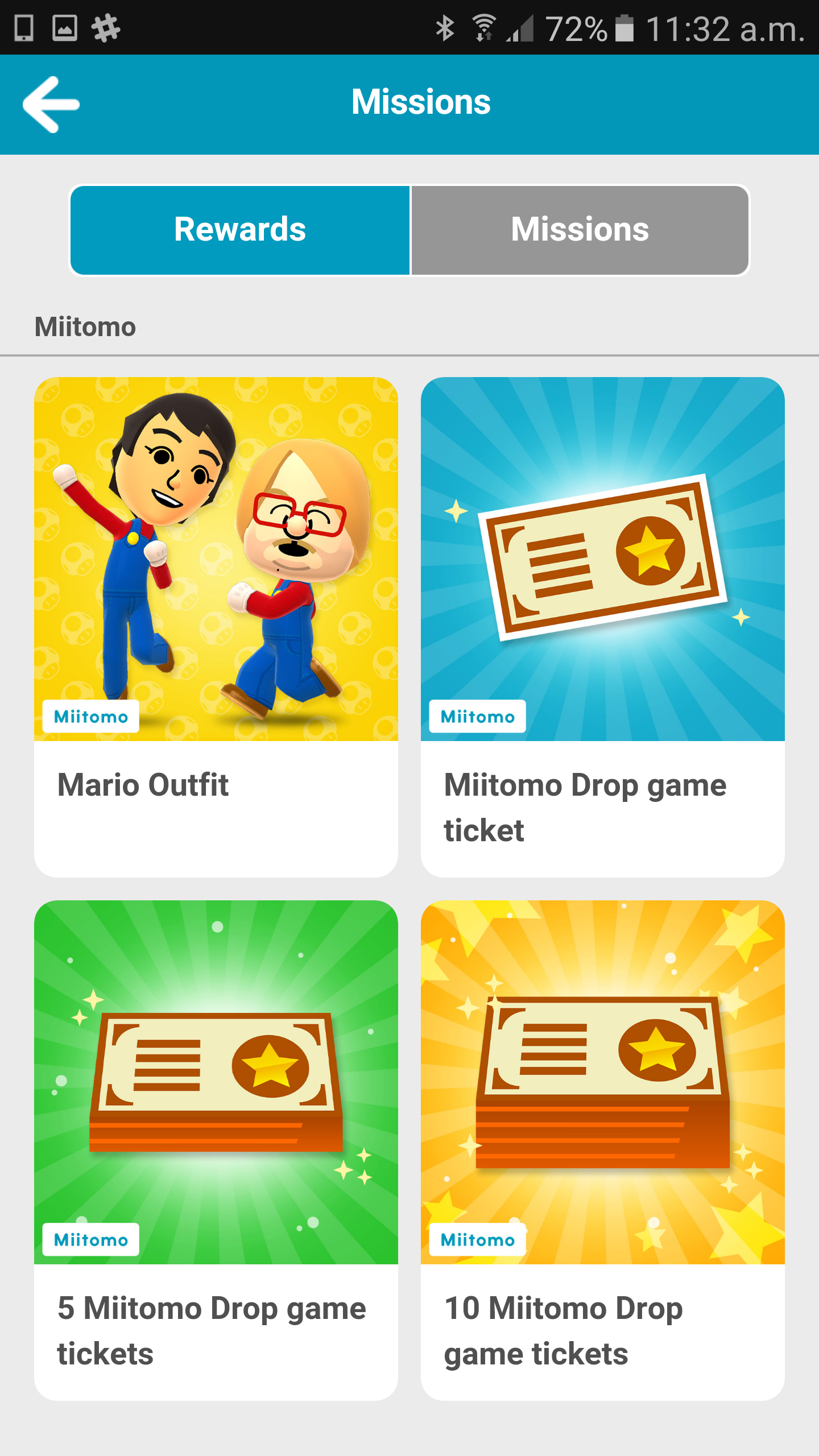819x1456 pixels.
Task: Open 5 Miitomo Drop game tickets reward
Action: (x=216, y=1149)
